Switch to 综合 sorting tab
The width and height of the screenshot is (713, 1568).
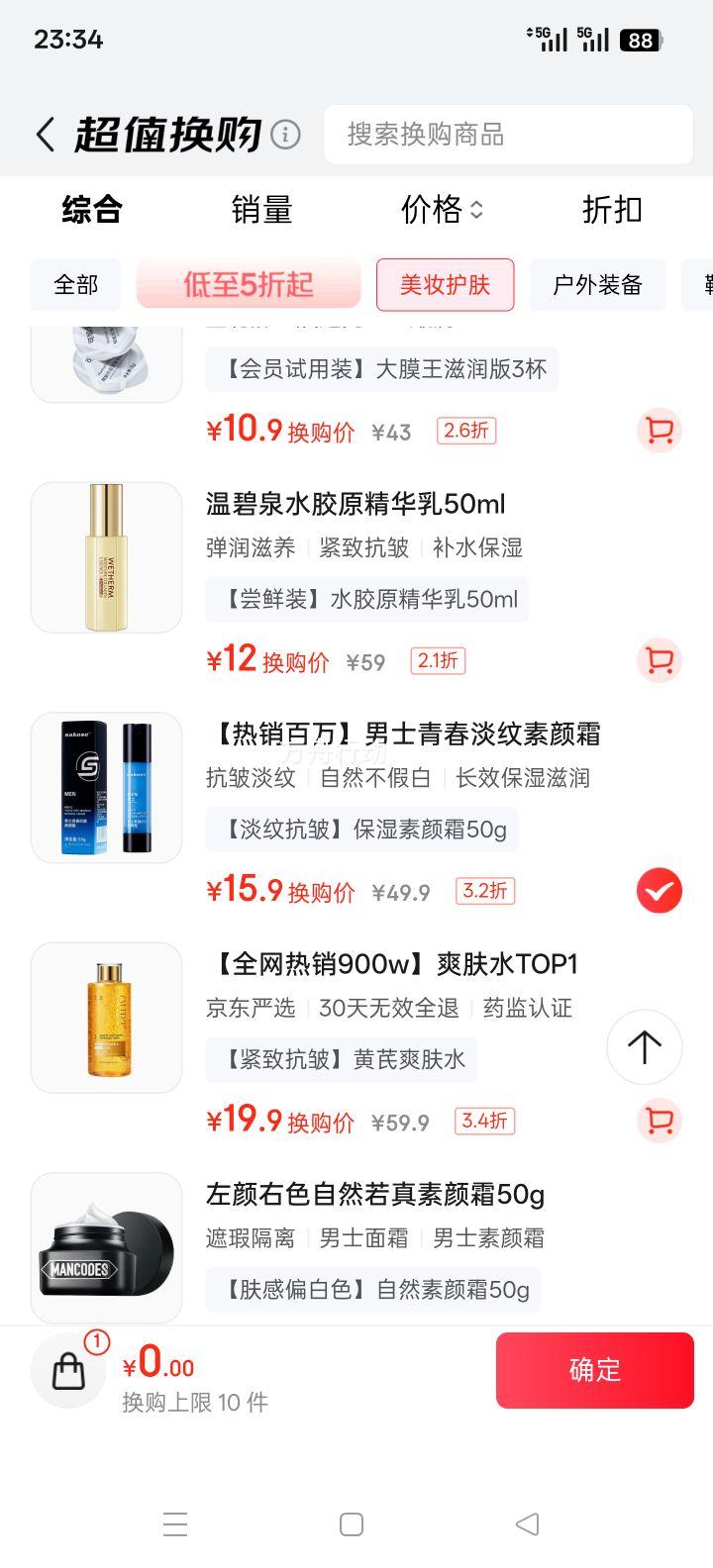92,210
